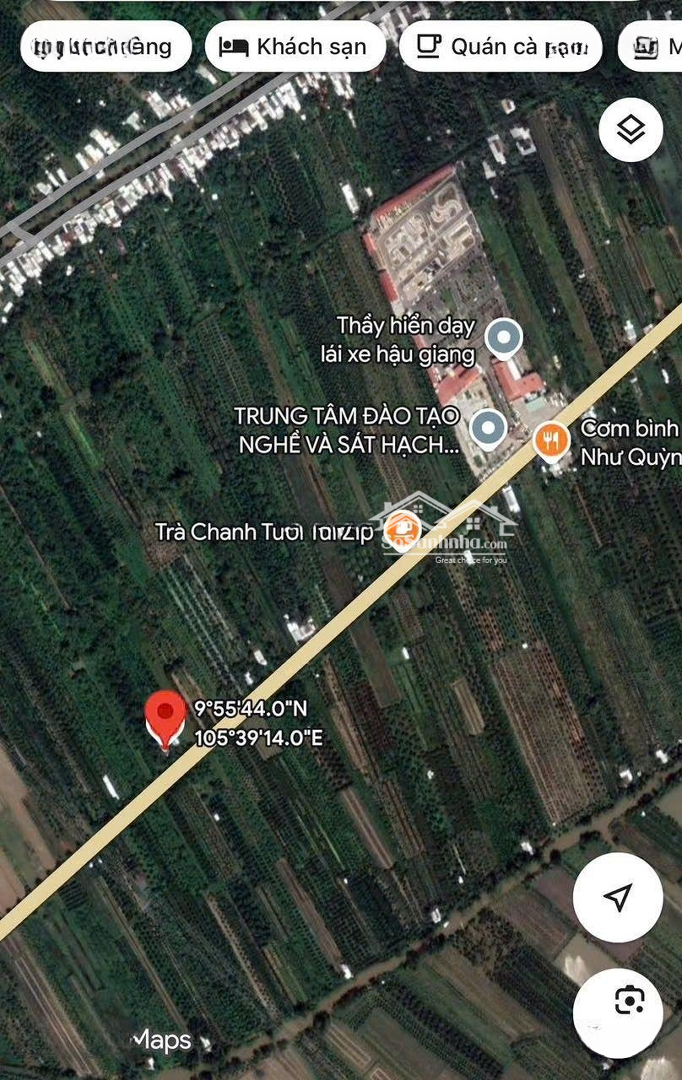
Task: Select the Khách sạn filter chip
Action: pyautogui.click(x=295, y=46)
